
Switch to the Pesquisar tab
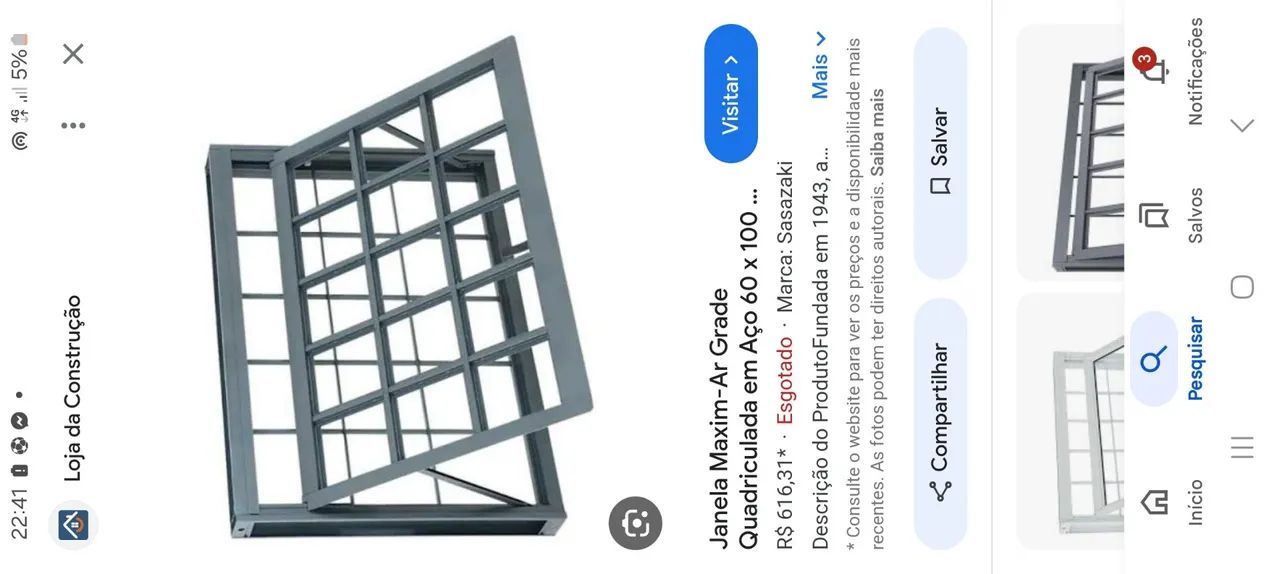pos(1172,359)
